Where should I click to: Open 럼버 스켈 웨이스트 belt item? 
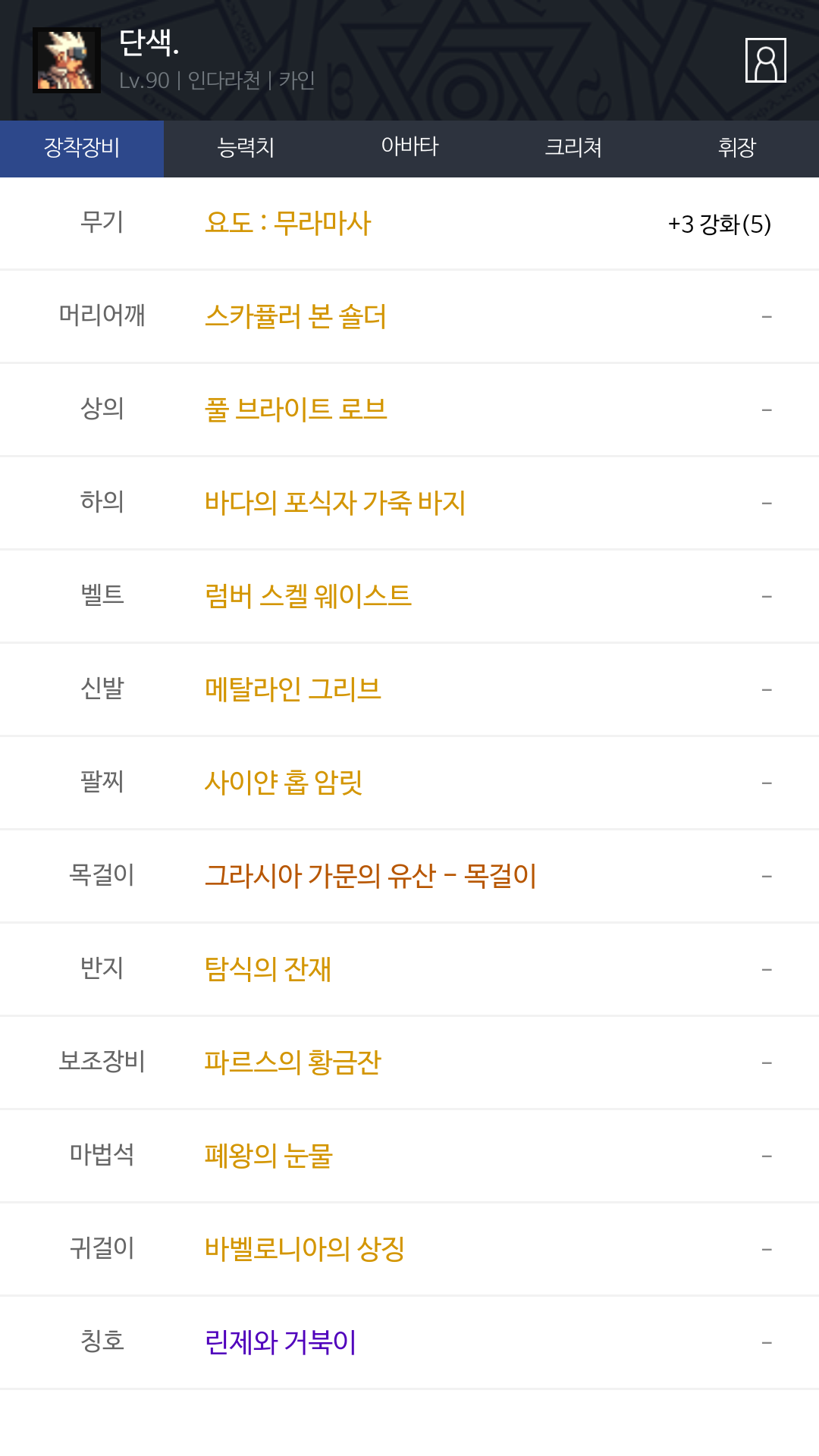pos(308,596)
